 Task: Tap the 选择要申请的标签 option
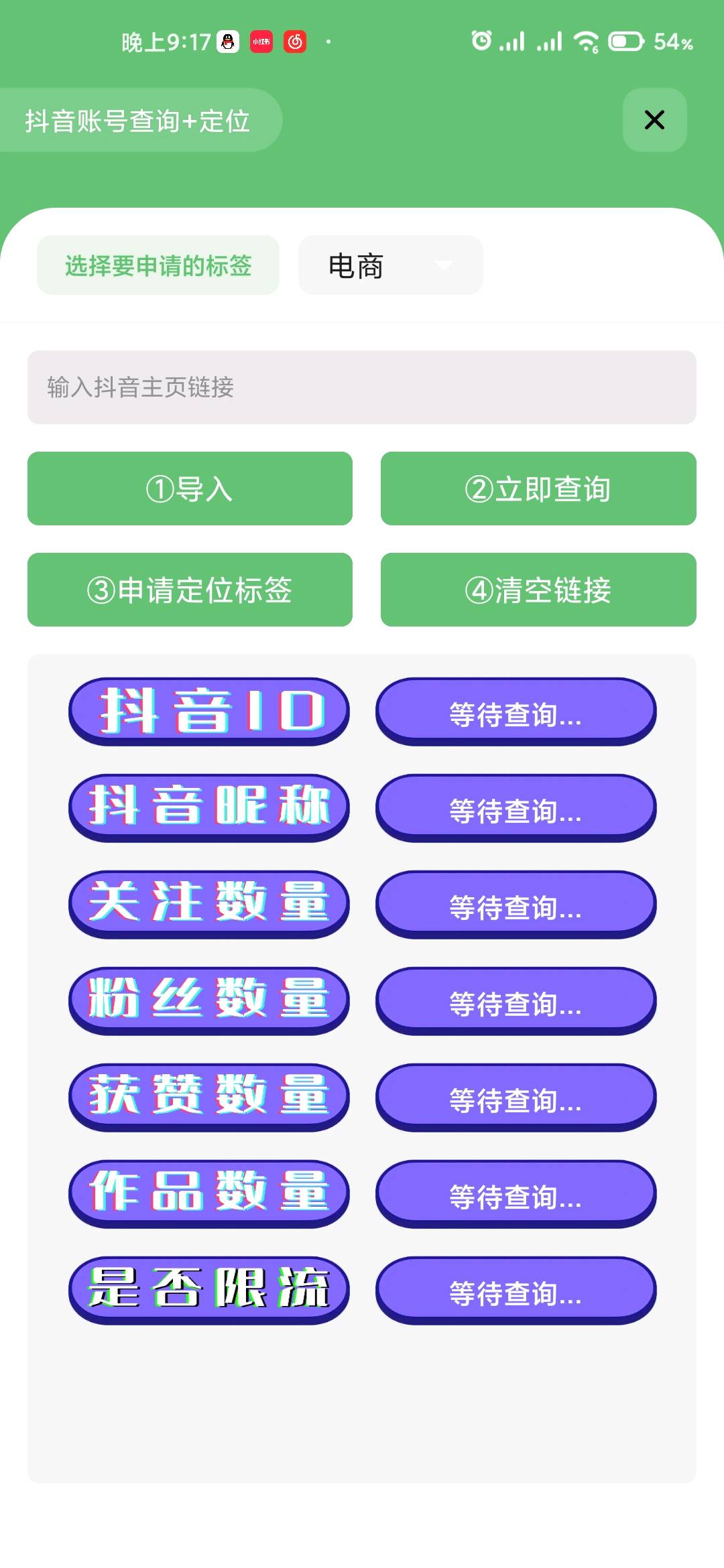pos(158,265)
